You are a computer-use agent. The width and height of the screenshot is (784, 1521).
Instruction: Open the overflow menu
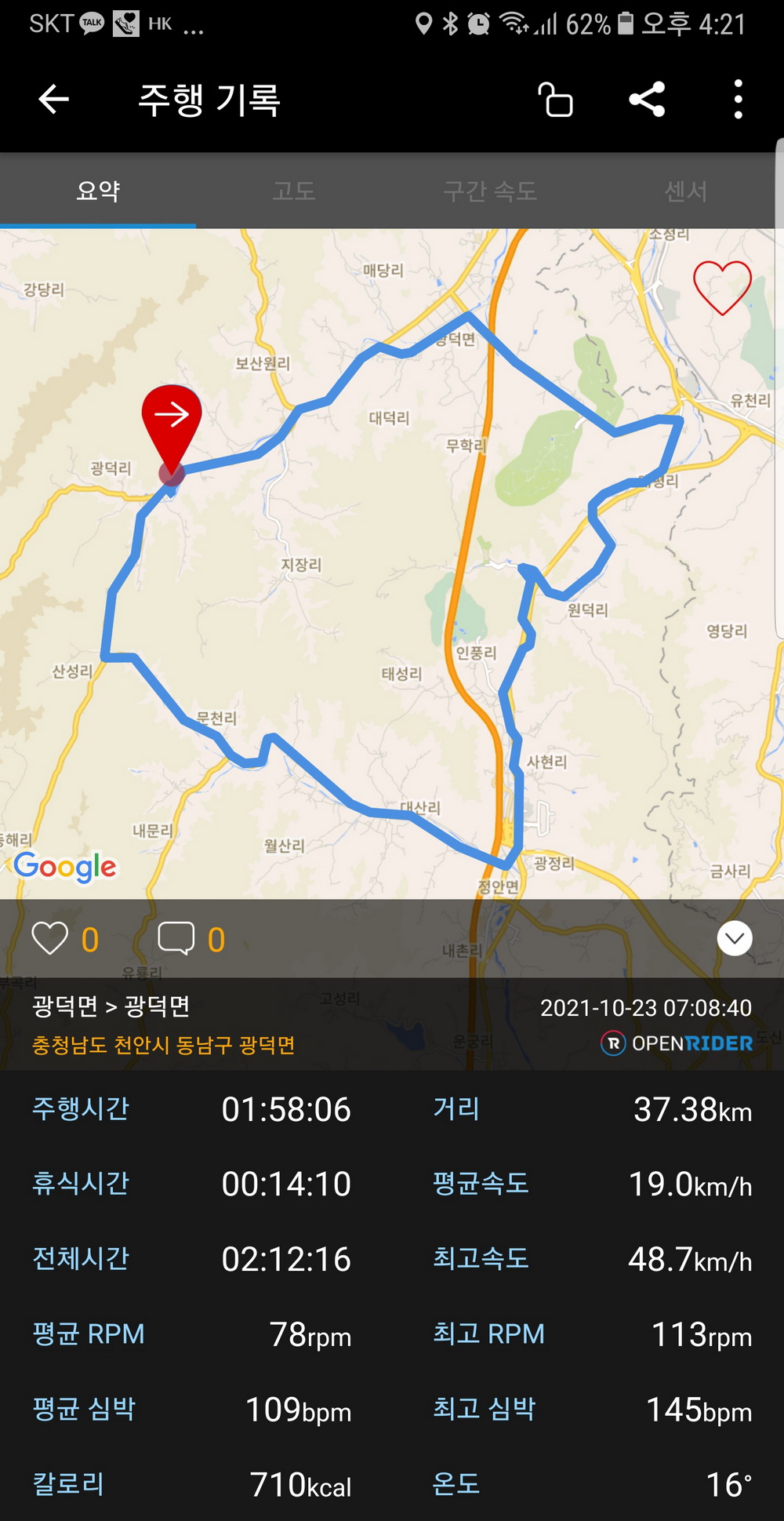click(x=738, y=100)
